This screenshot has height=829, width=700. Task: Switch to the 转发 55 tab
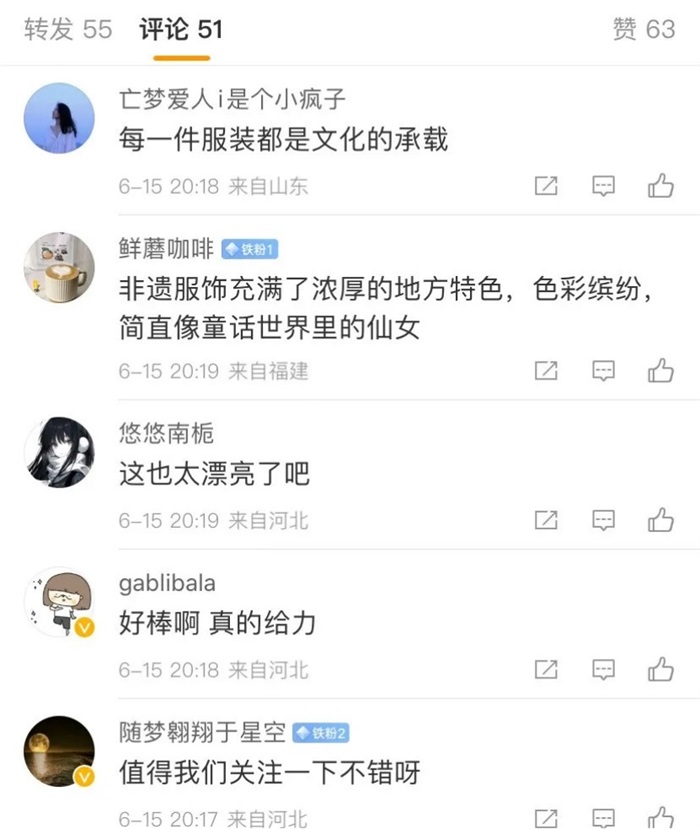pos(68,29)
